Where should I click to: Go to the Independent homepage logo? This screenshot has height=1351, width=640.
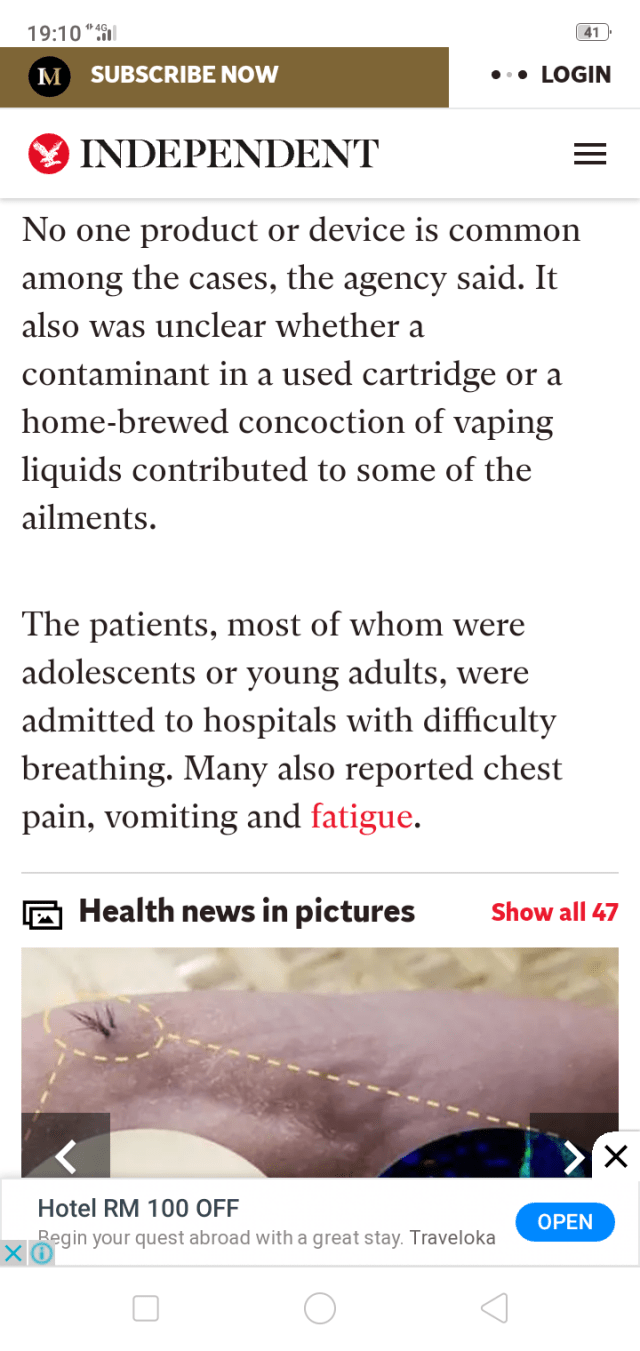(x=204, y=155)
